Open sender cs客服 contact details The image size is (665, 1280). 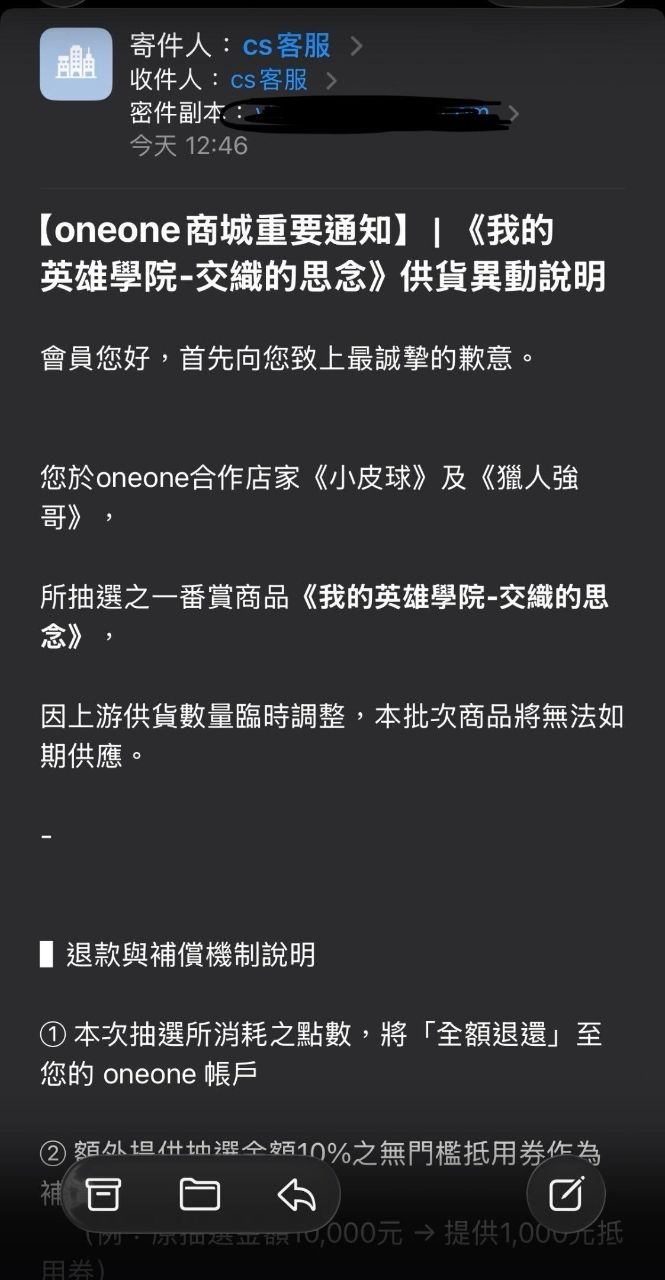pos(287,45)
